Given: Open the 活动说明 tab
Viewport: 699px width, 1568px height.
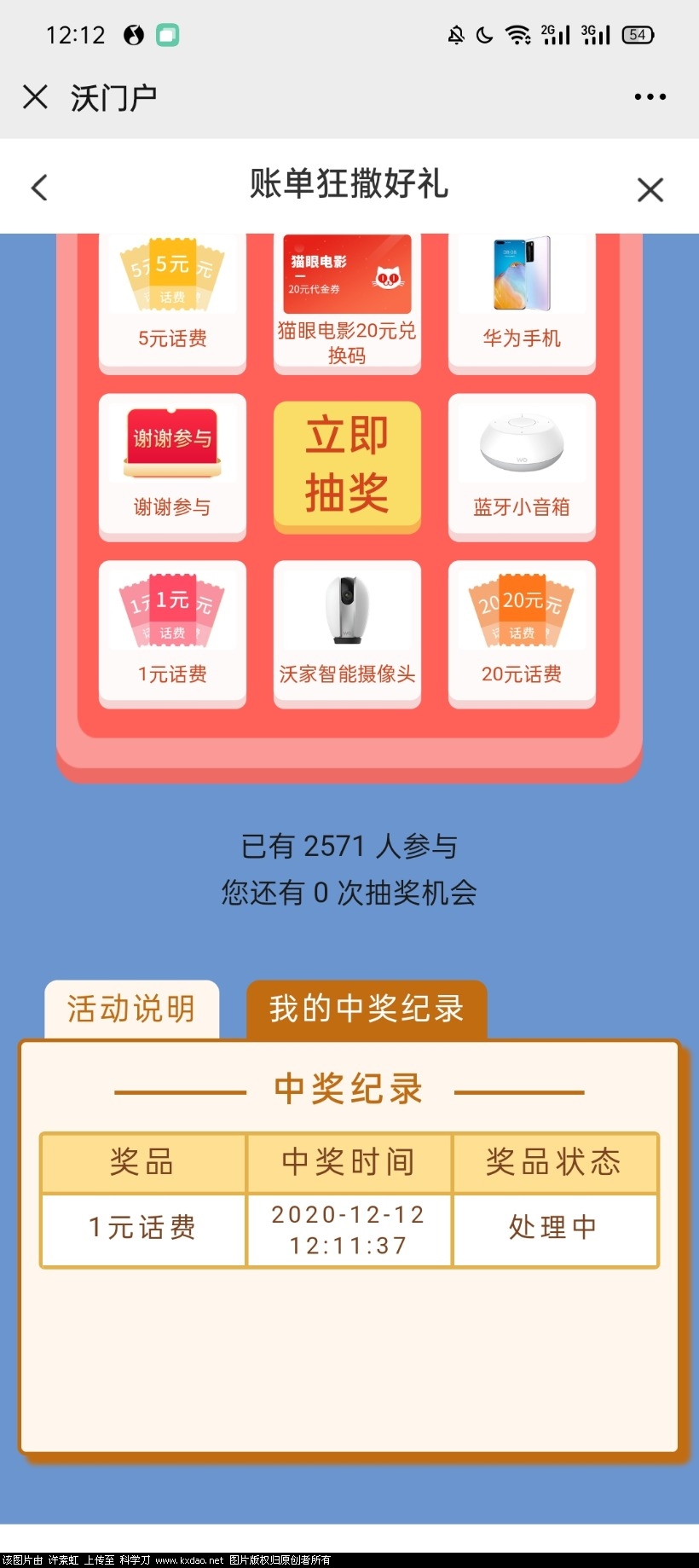Looking at the screenshot, I should tap(132, 1008).
